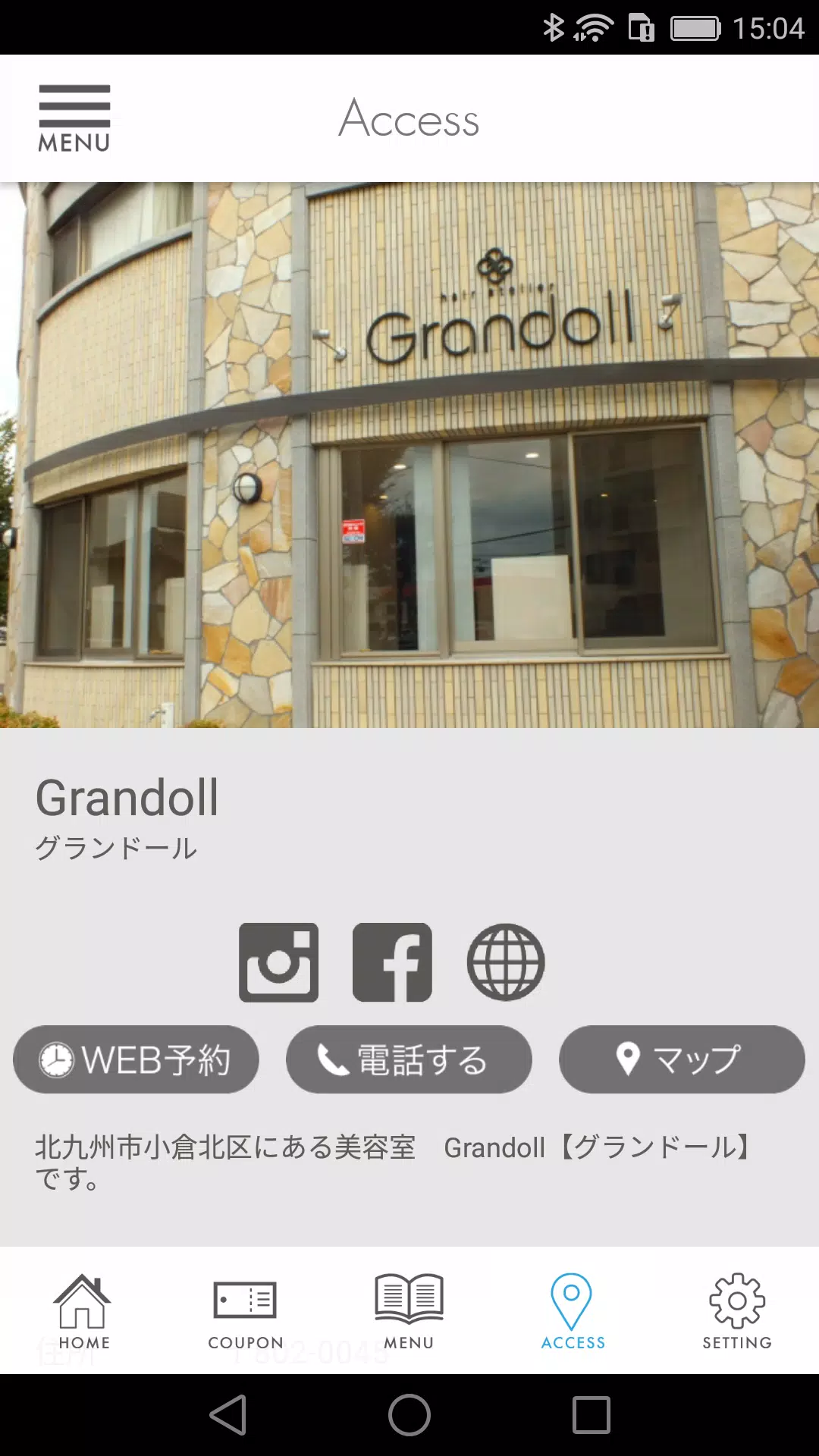Open the salon website via globe icon
The width and height of the screenshot is (819, 1456).
point(506,962)
